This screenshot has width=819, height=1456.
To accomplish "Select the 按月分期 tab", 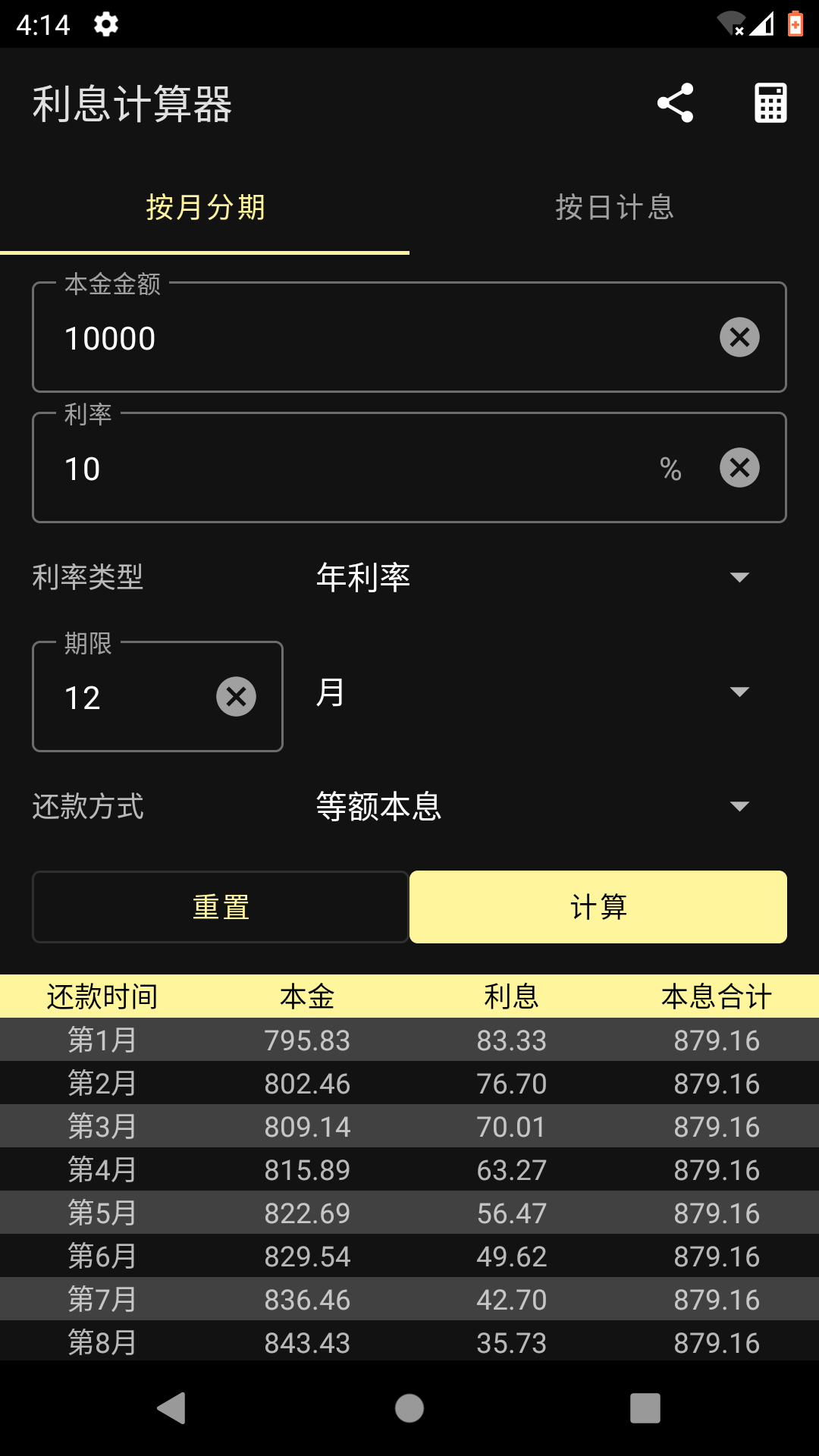I will [205, 208].
